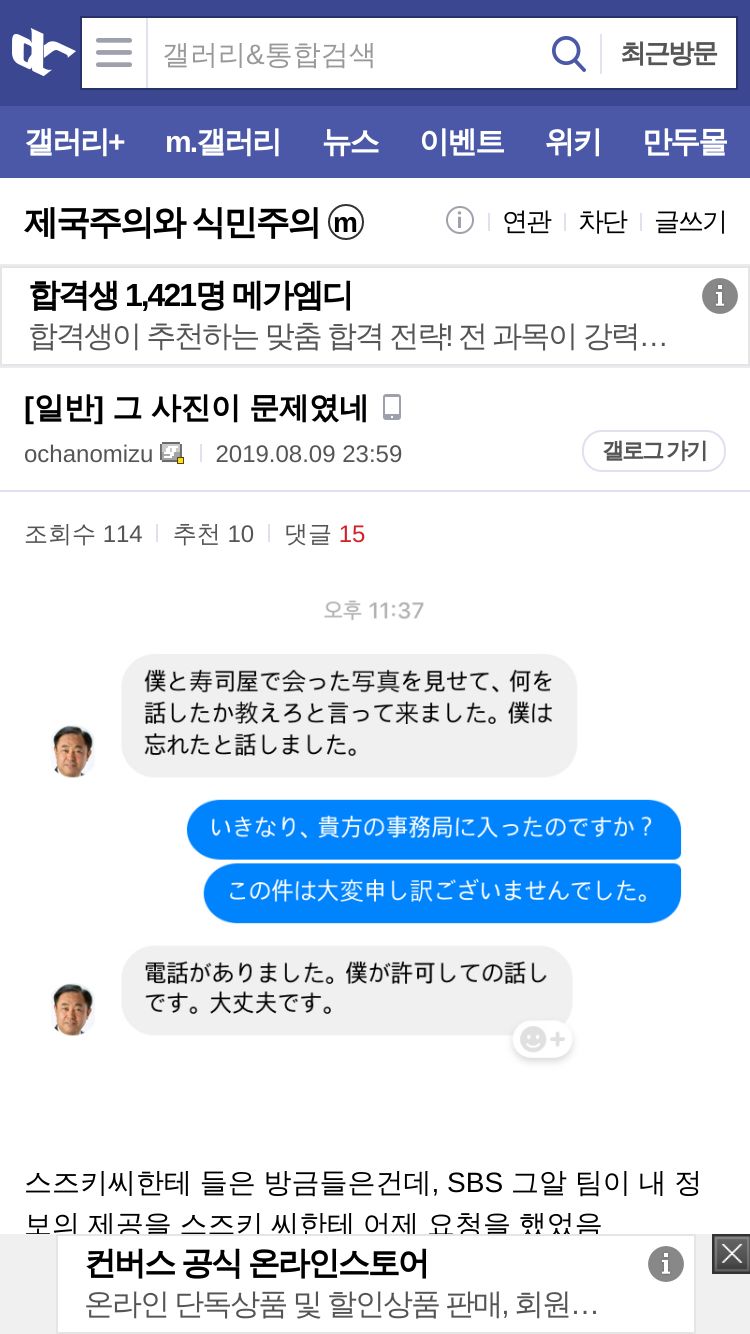Screen dimensions: 750x1334
Task: Select the 위키 tab
Action: coord(573,142)
